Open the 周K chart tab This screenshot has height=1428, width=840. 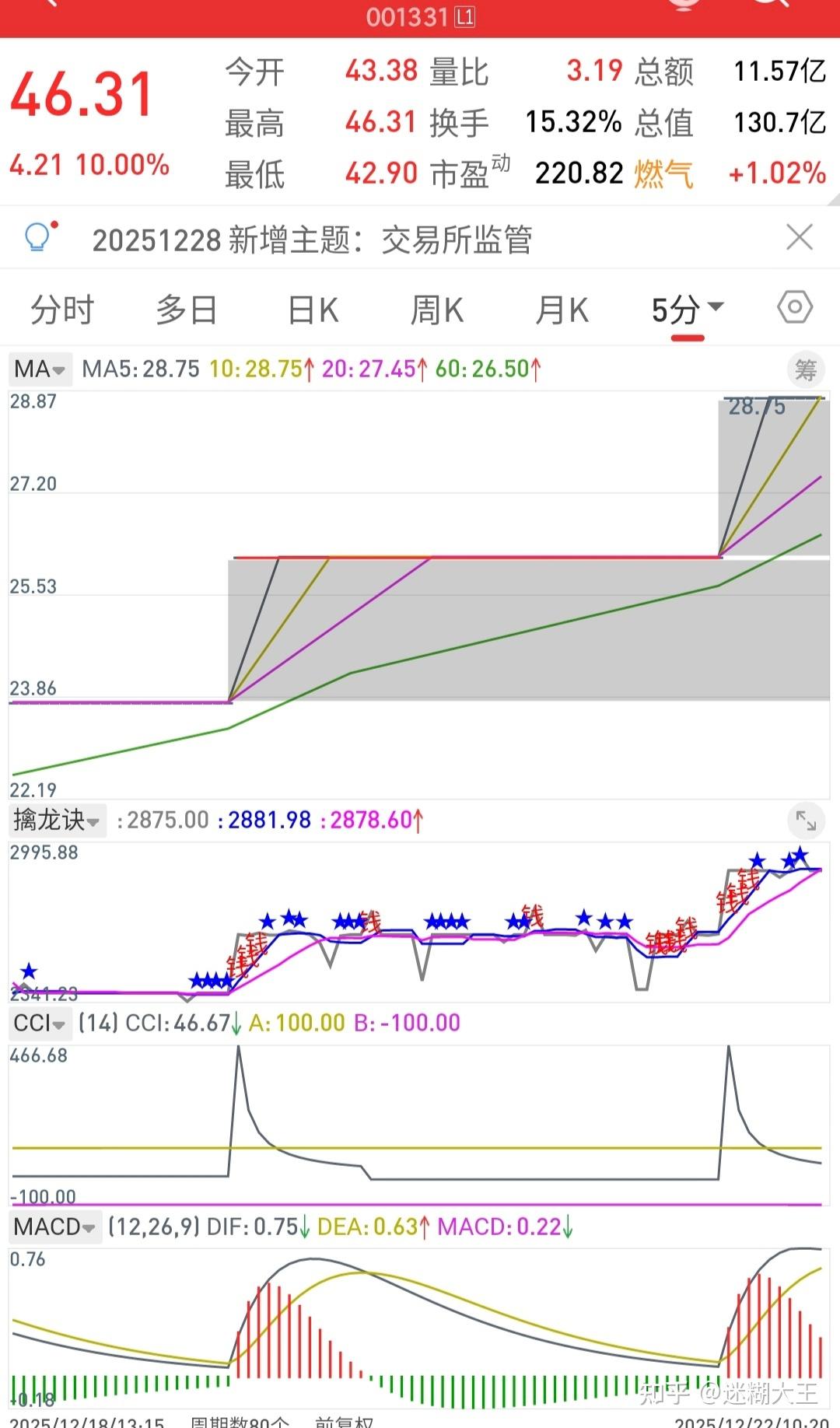(x=437, y=310)
